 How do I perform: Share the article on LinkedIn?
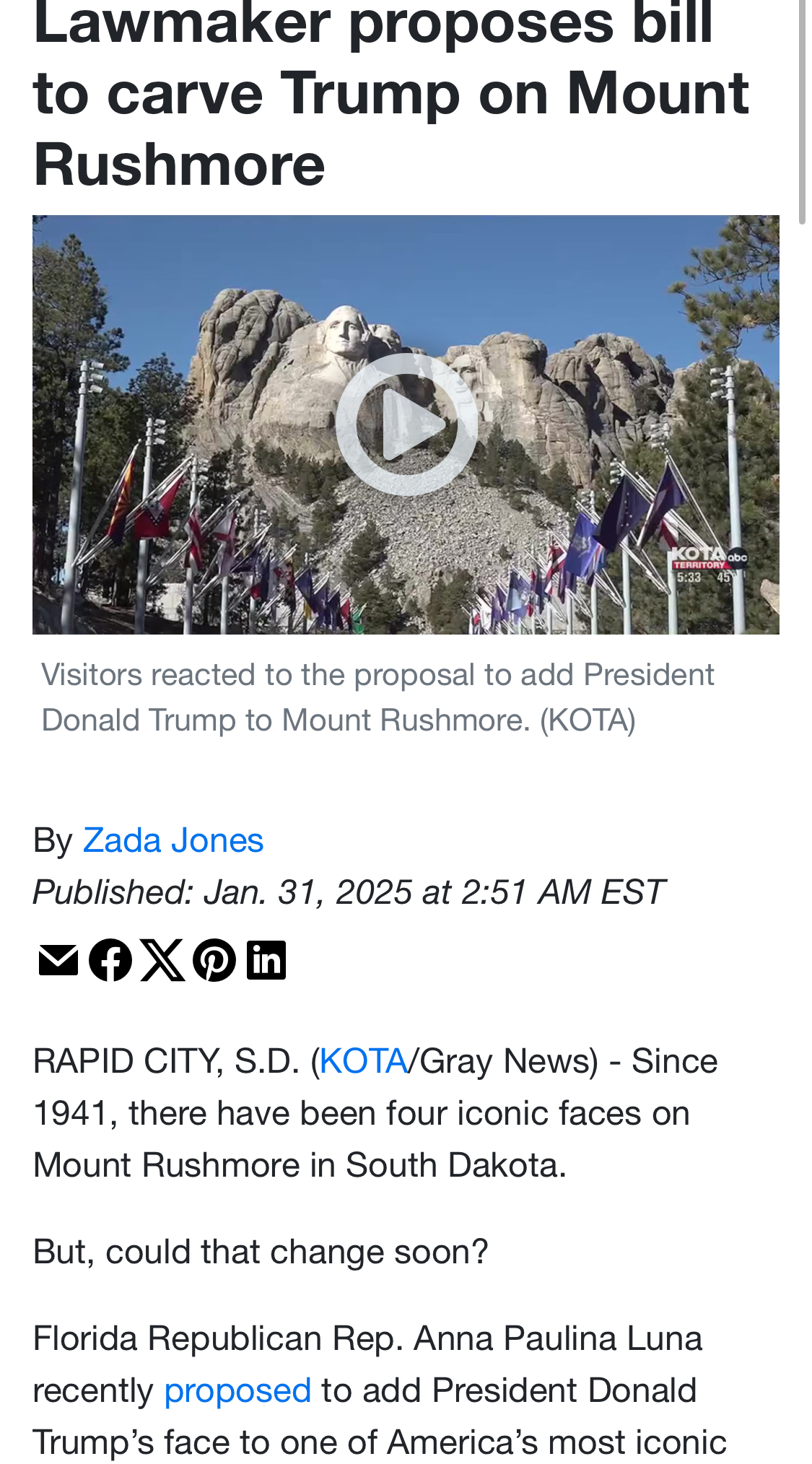pyautogui.click(x=266, y=960)
